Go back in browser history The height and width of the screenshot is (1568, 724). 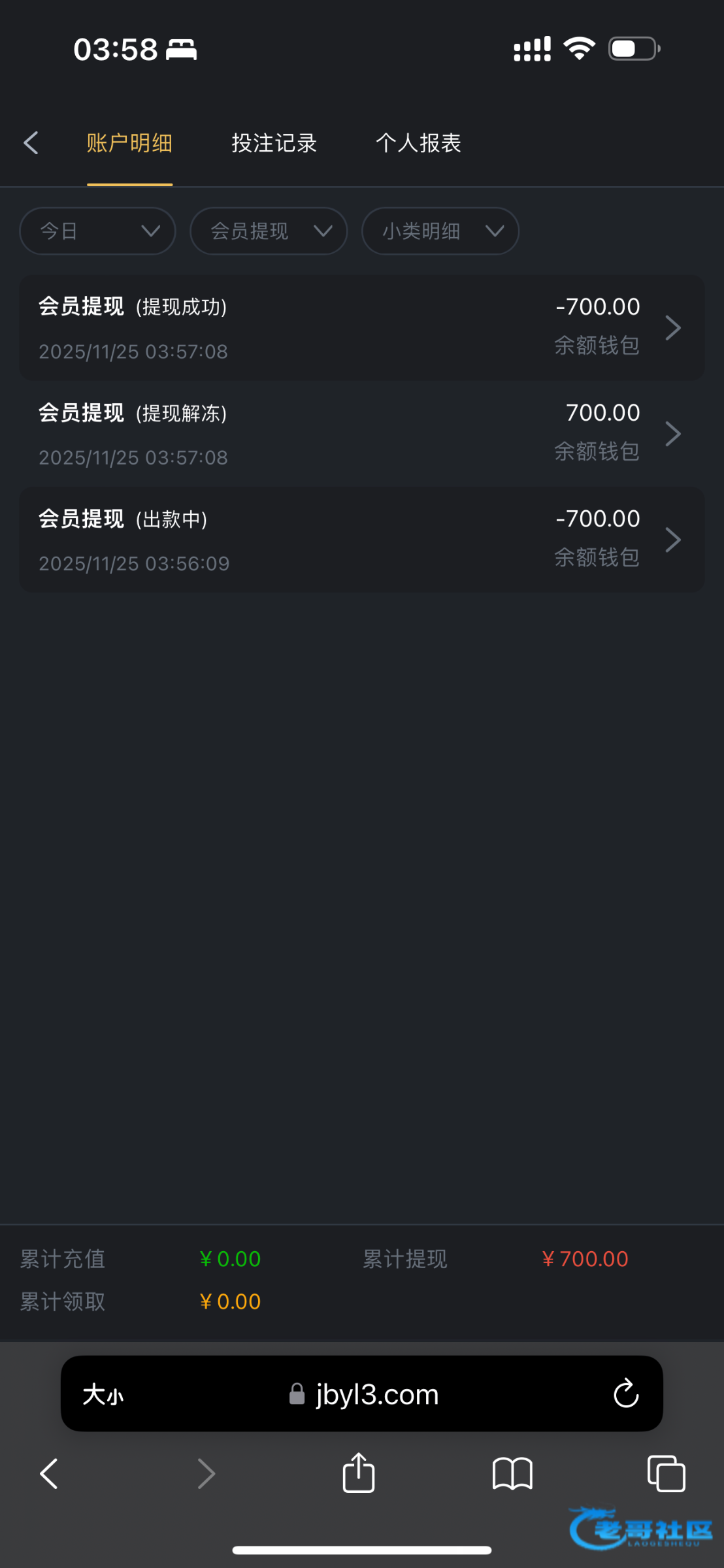tap(49, 1474)
